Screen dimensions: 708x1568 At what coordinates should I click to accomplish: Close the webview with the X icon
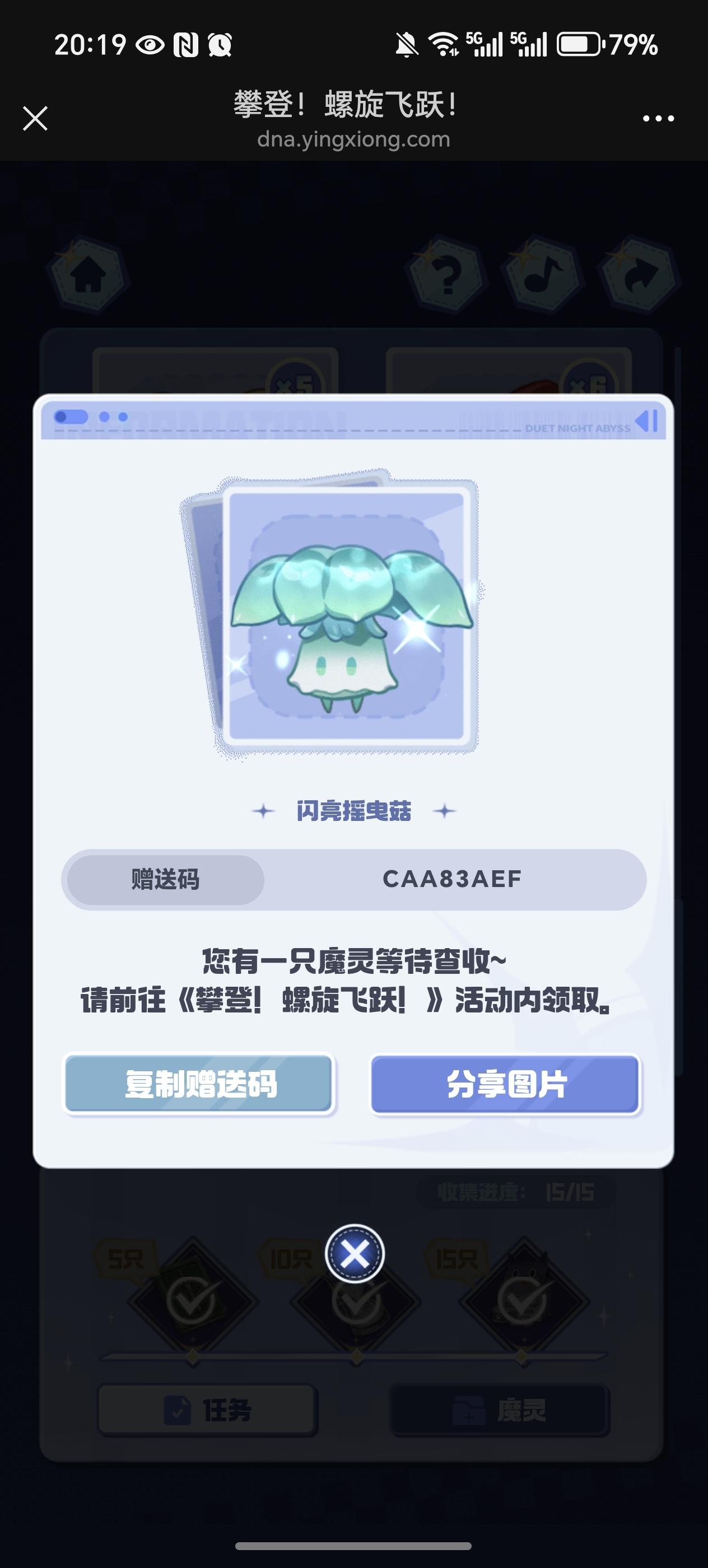(x=35, y=119)
